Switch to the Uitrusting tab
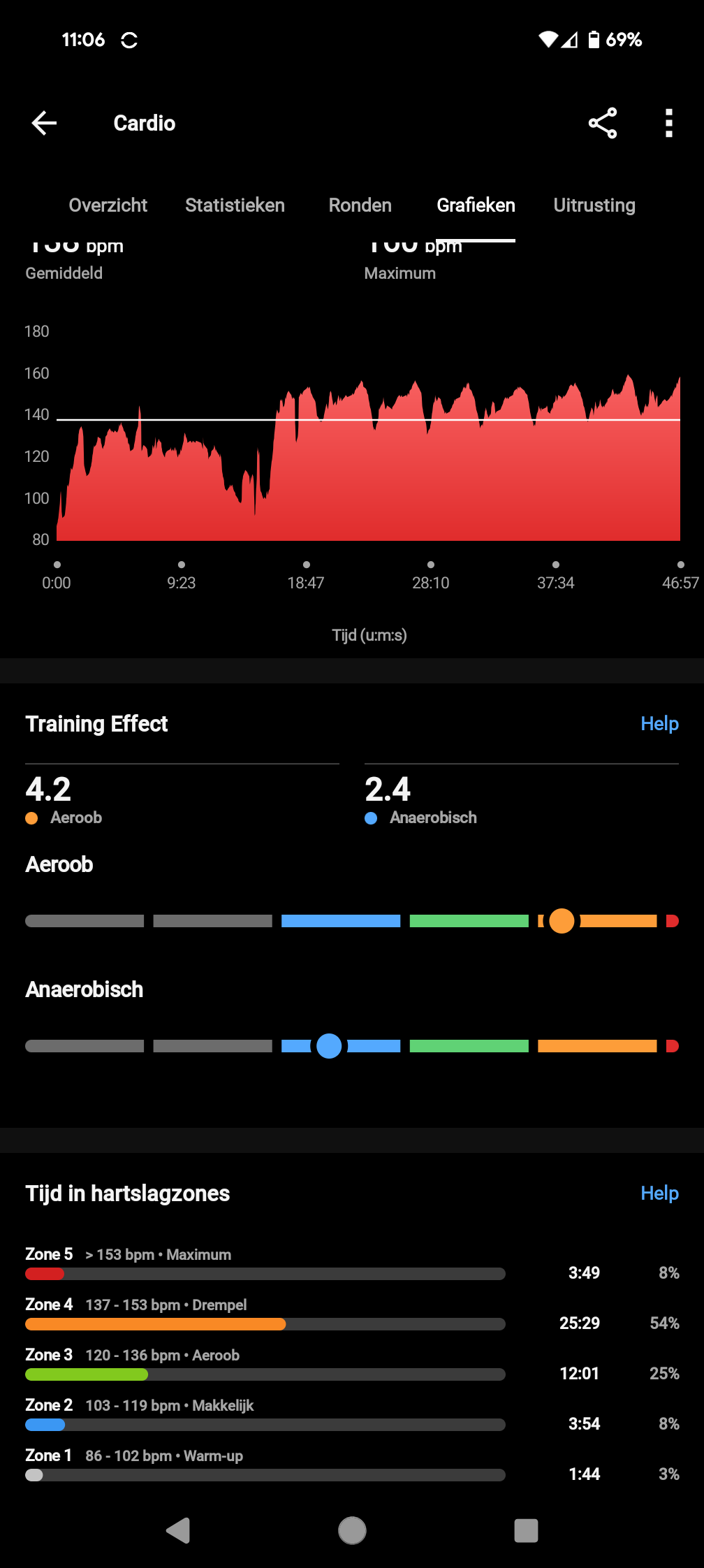The height and width of the screenshot is (1568, 704). [594, 205]
